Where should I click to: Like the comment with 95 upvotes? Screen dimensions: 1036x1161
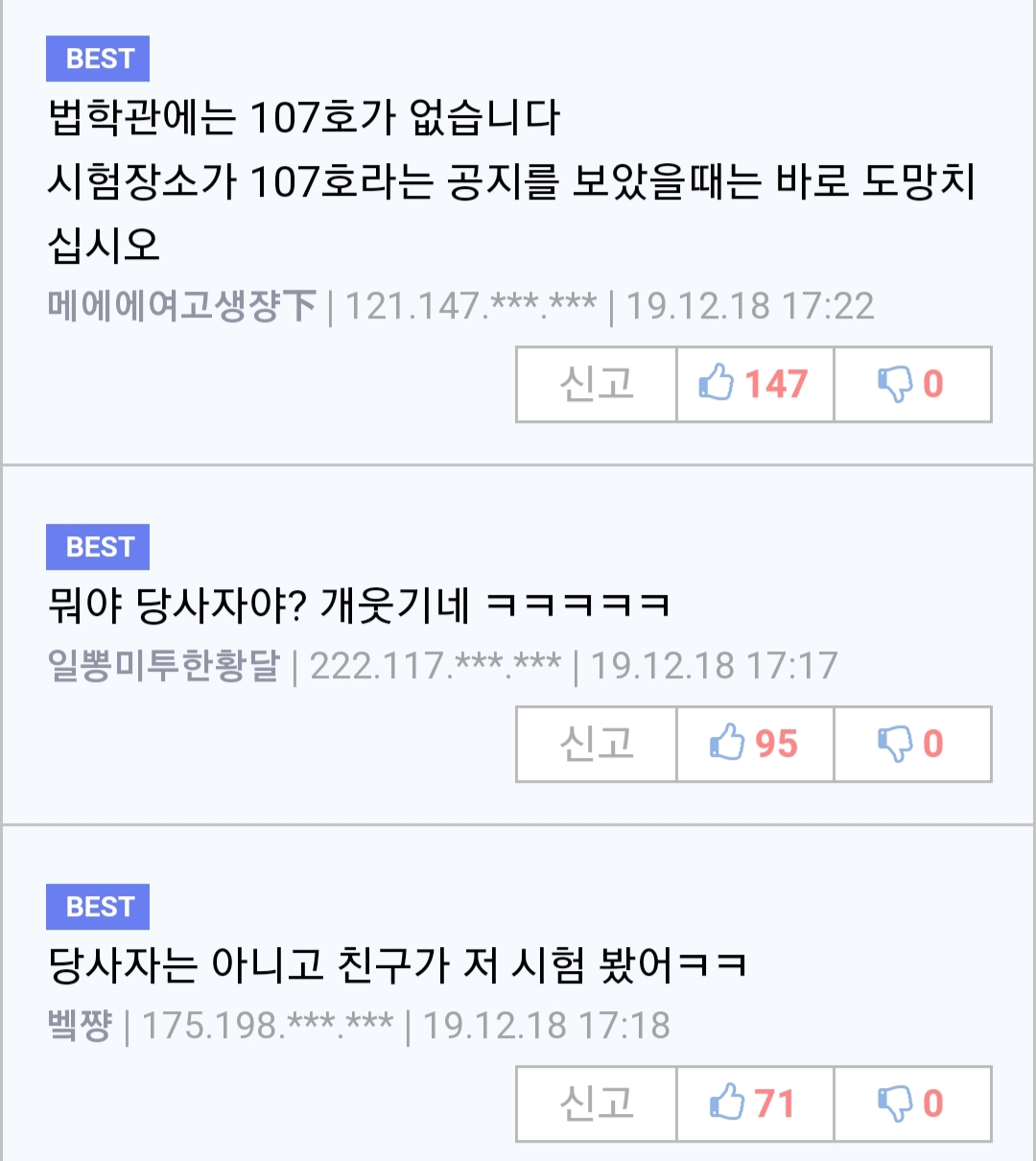pos(754,744)
